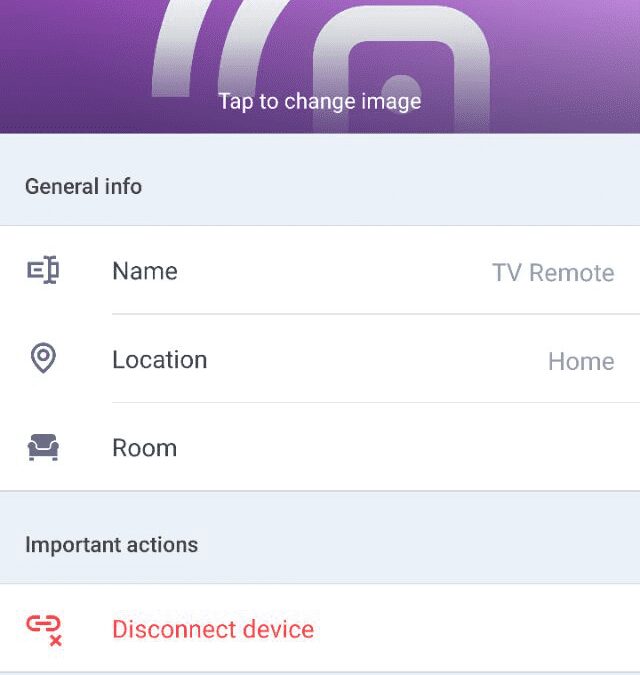Open the Location setting showing Home
This screenshot has height=675, width=640.
(320, 360)
